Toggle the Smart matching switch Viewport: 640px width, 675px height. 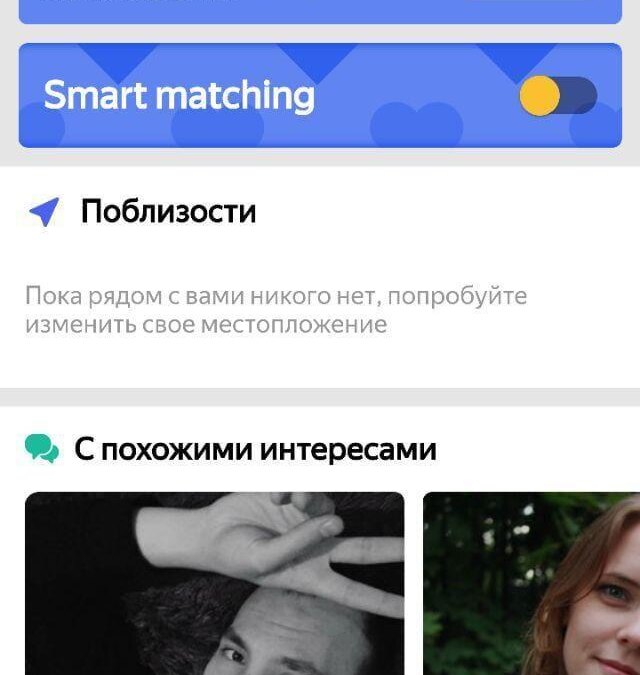point(557,97)
